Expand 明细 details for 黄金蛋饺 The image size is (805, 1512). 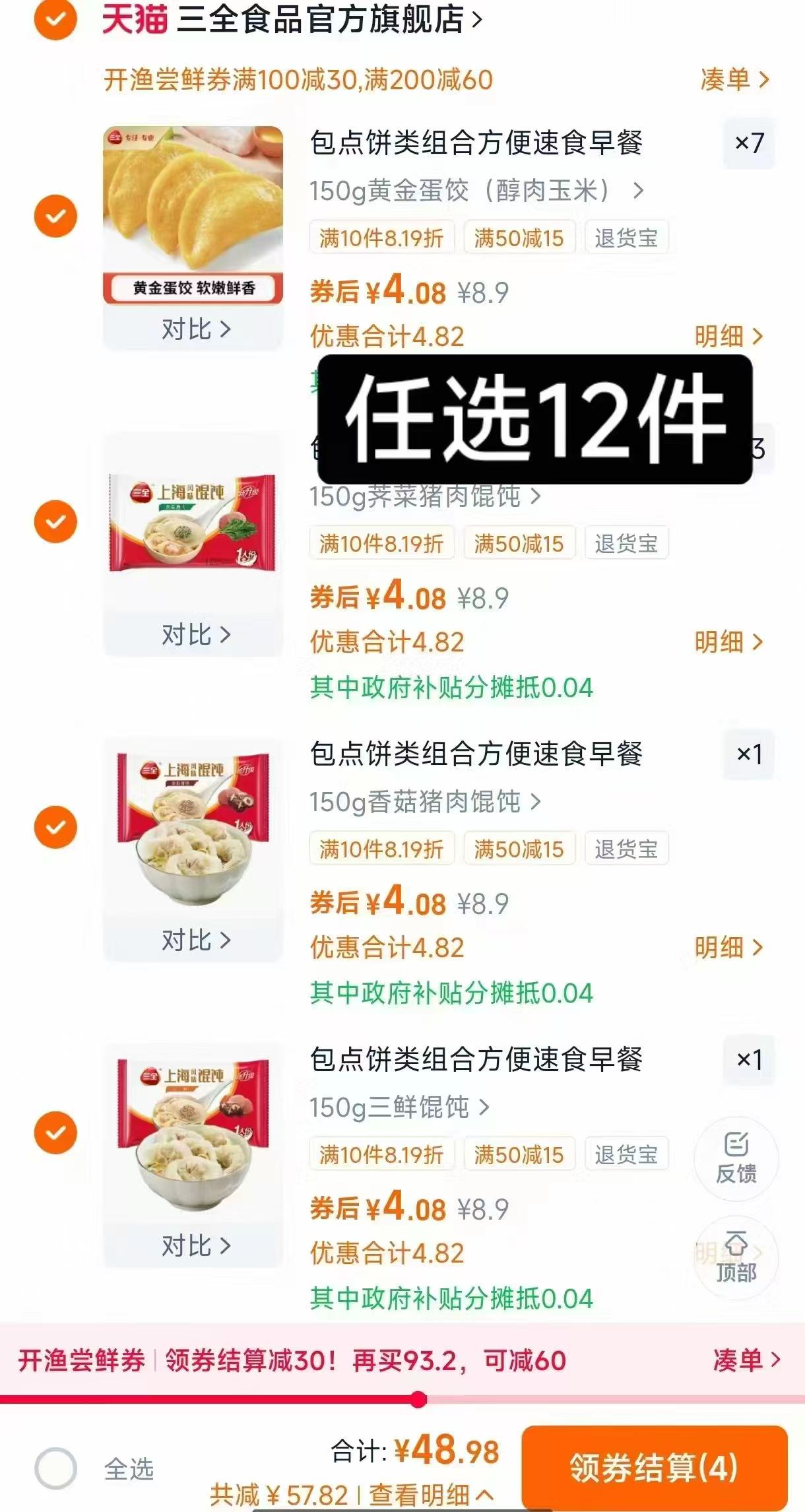click(x=725, y=337)
